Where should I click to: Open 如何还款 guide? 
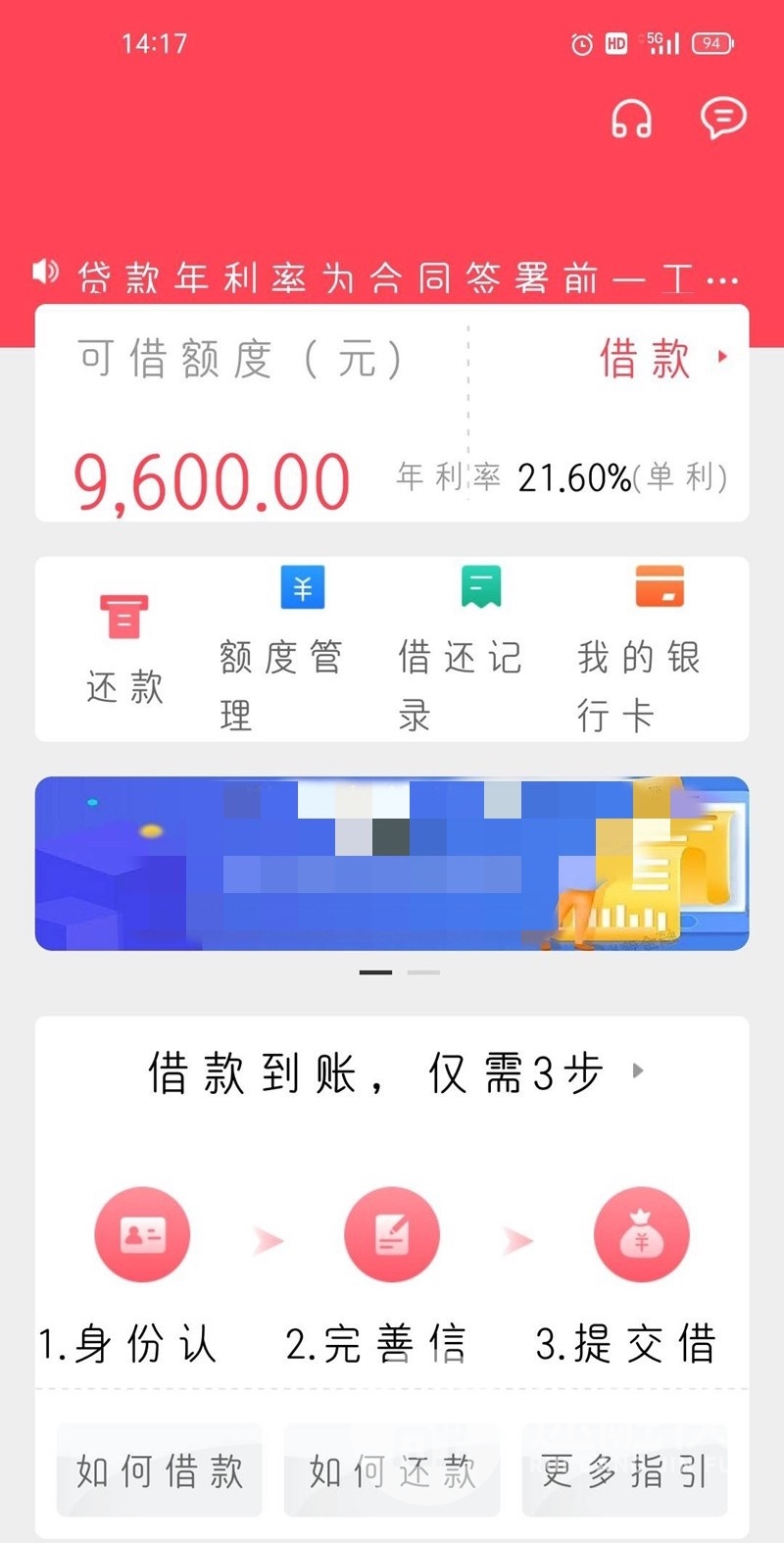(392, 1470)
